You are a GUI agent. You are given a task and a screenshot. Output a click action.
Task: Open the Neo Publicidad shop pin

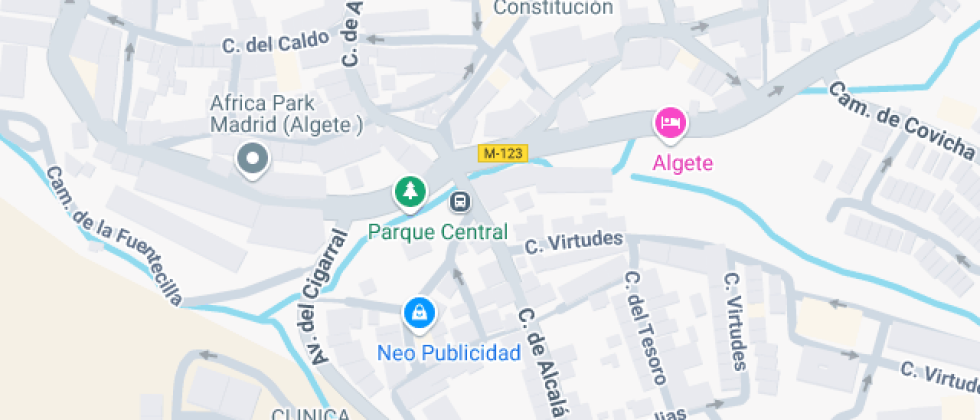(x=419, y=313)
